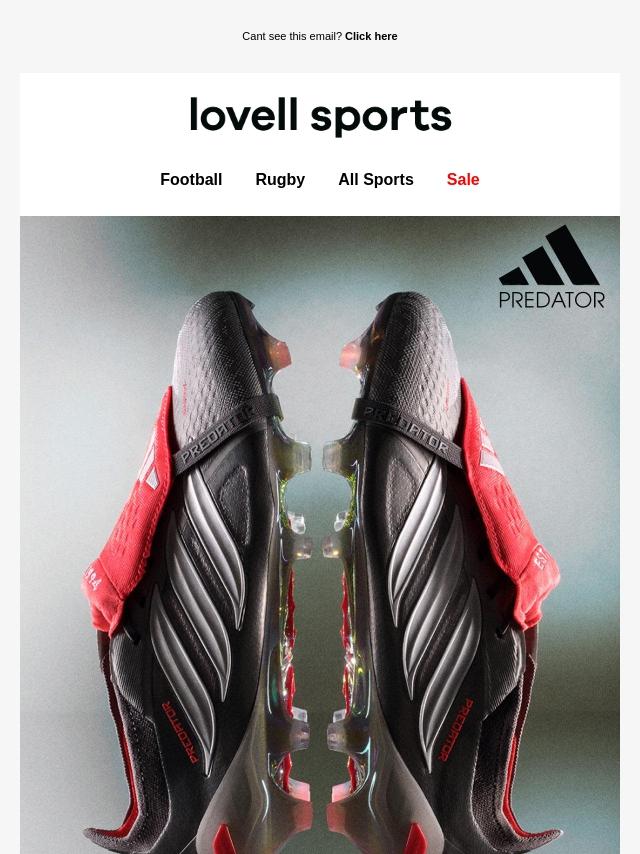Visit the Sale page
This screenshot has height=854, width=640.
[463, 180]
